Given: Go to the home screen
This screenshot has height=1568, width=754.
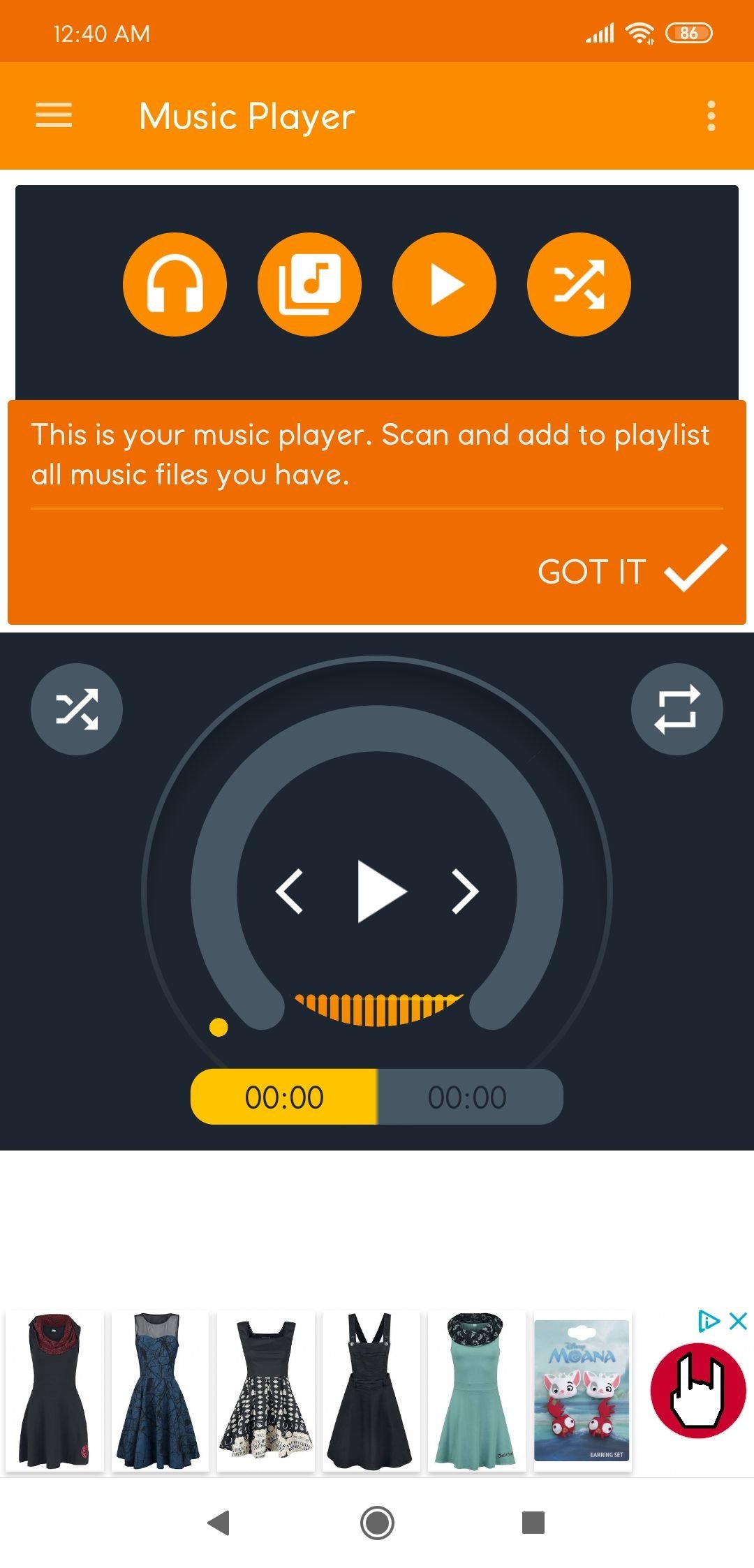Looking at the screenshot, I should coord(377,1523).
